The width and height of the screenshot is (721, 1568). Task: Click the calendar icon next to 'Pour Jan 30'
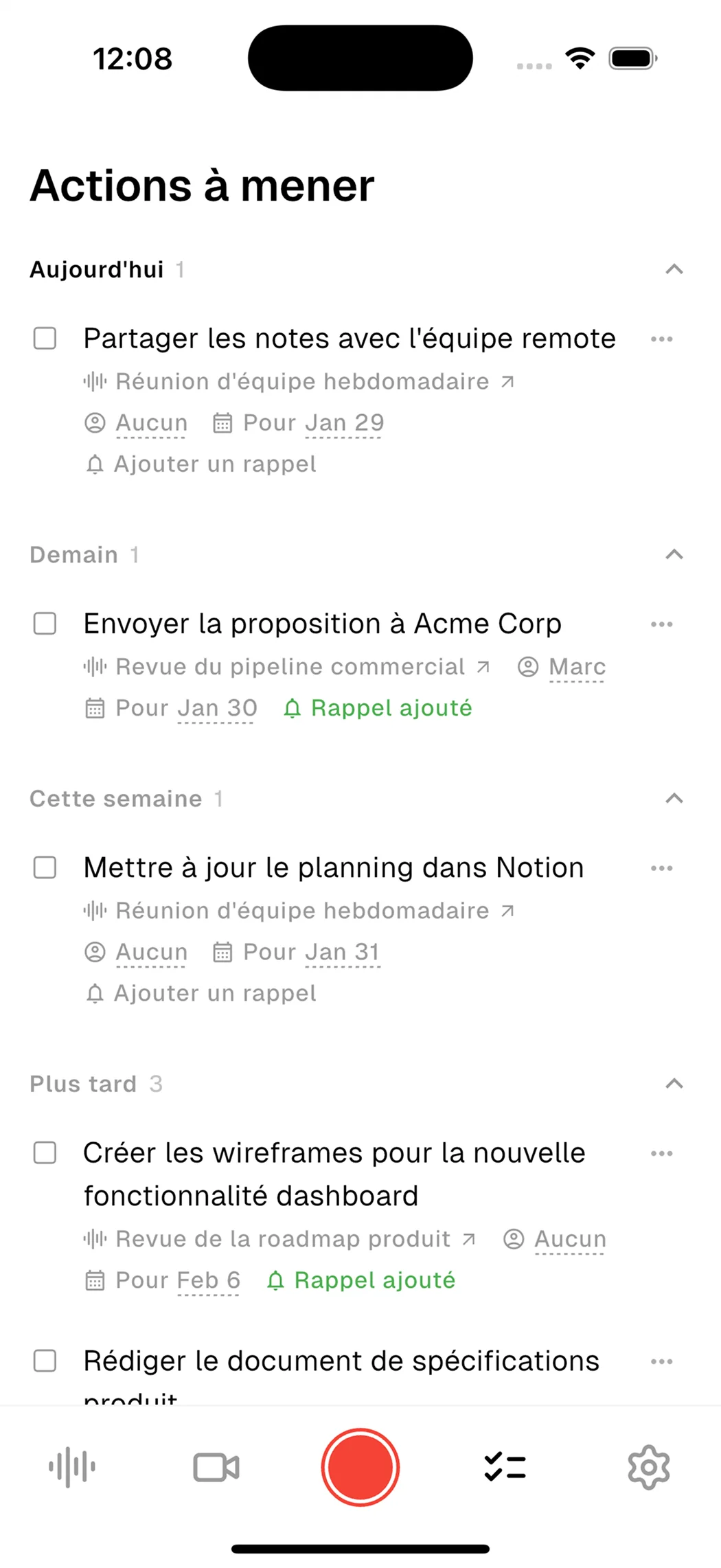point(95,707)
